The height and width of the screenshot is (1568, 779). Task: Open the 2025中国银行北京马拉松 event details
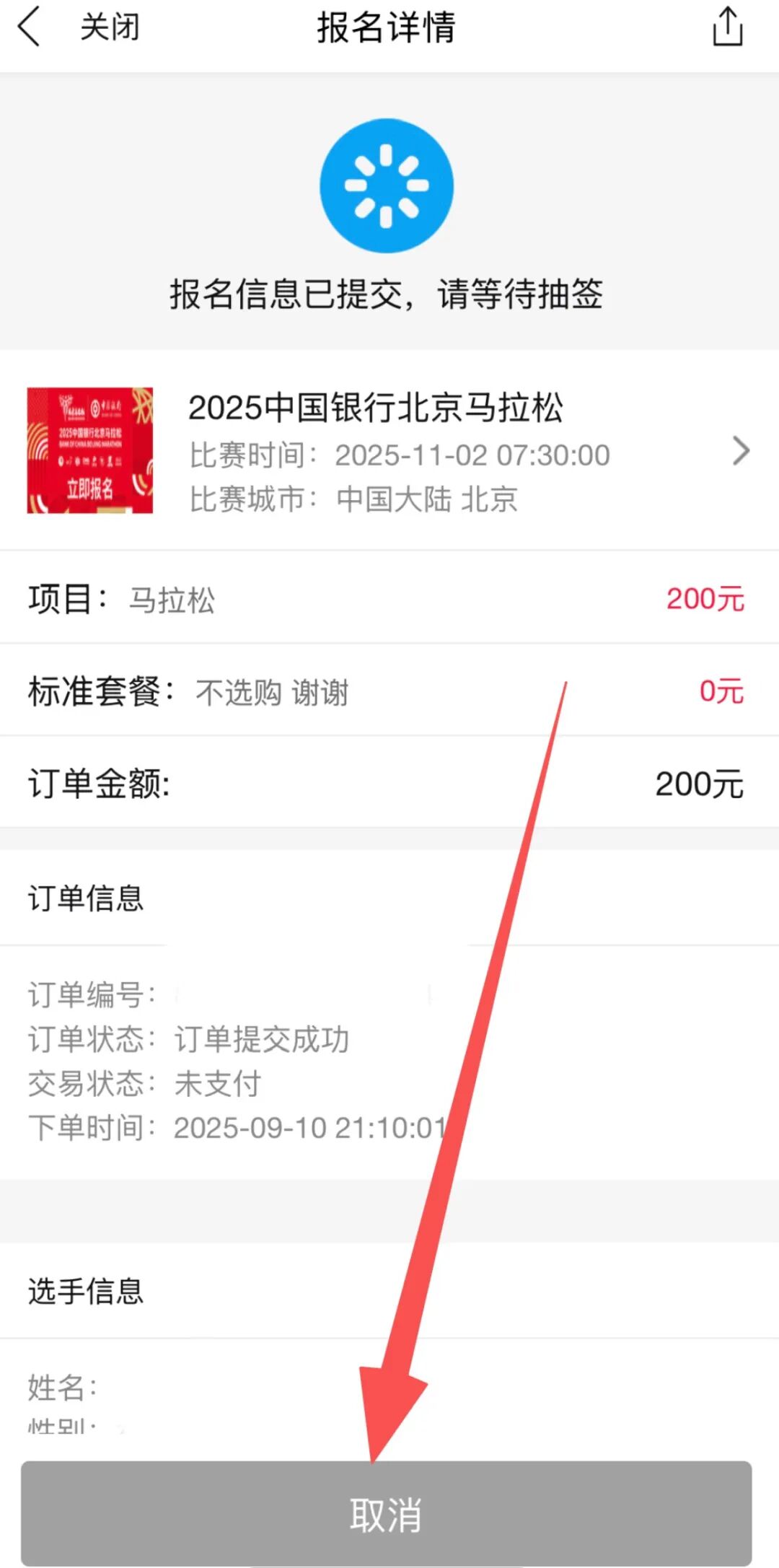point(389,451)
